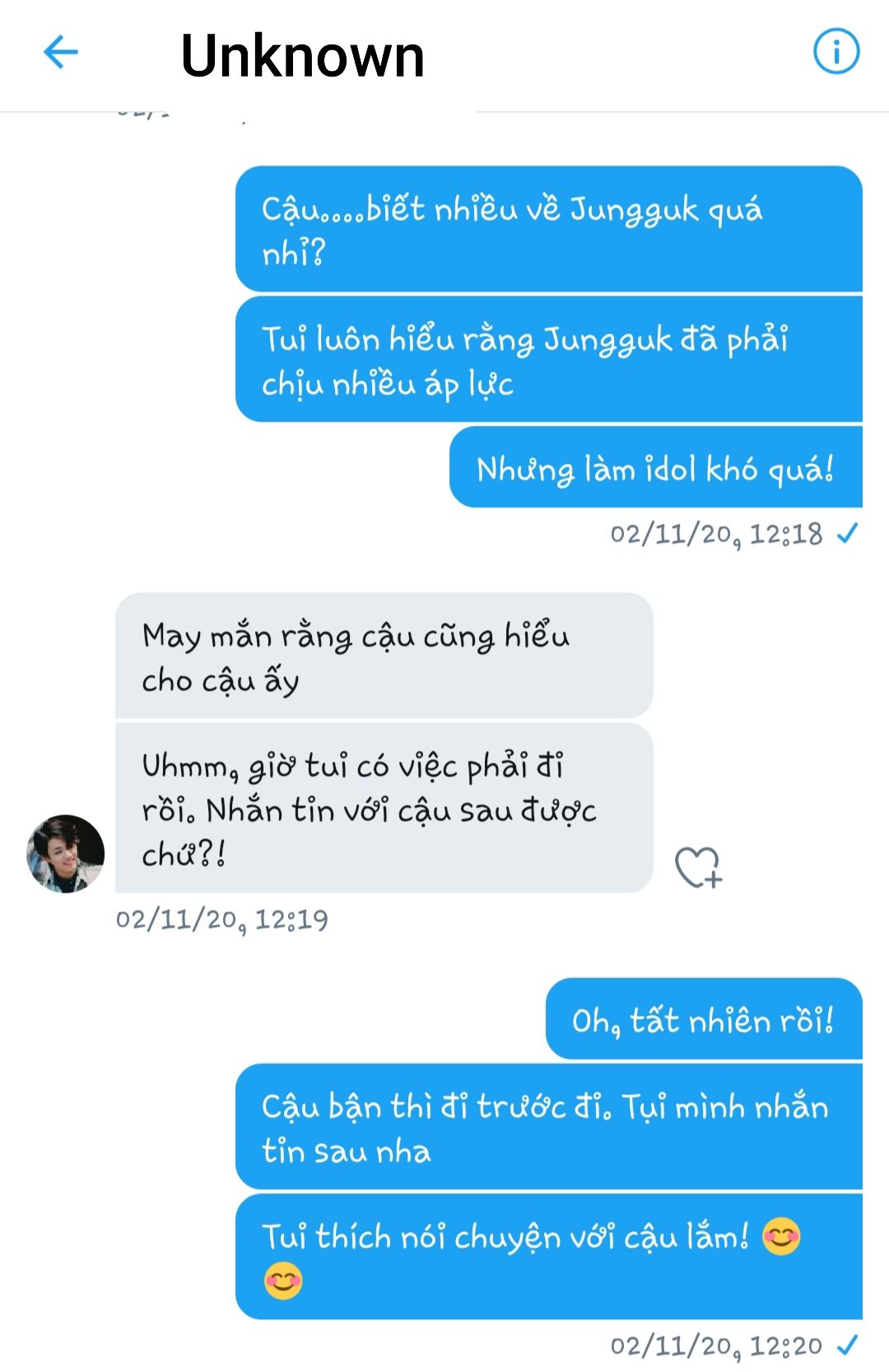Open the sender's profile picture
The height and width of the screenshot is (1372, 889).
(66, 854)
